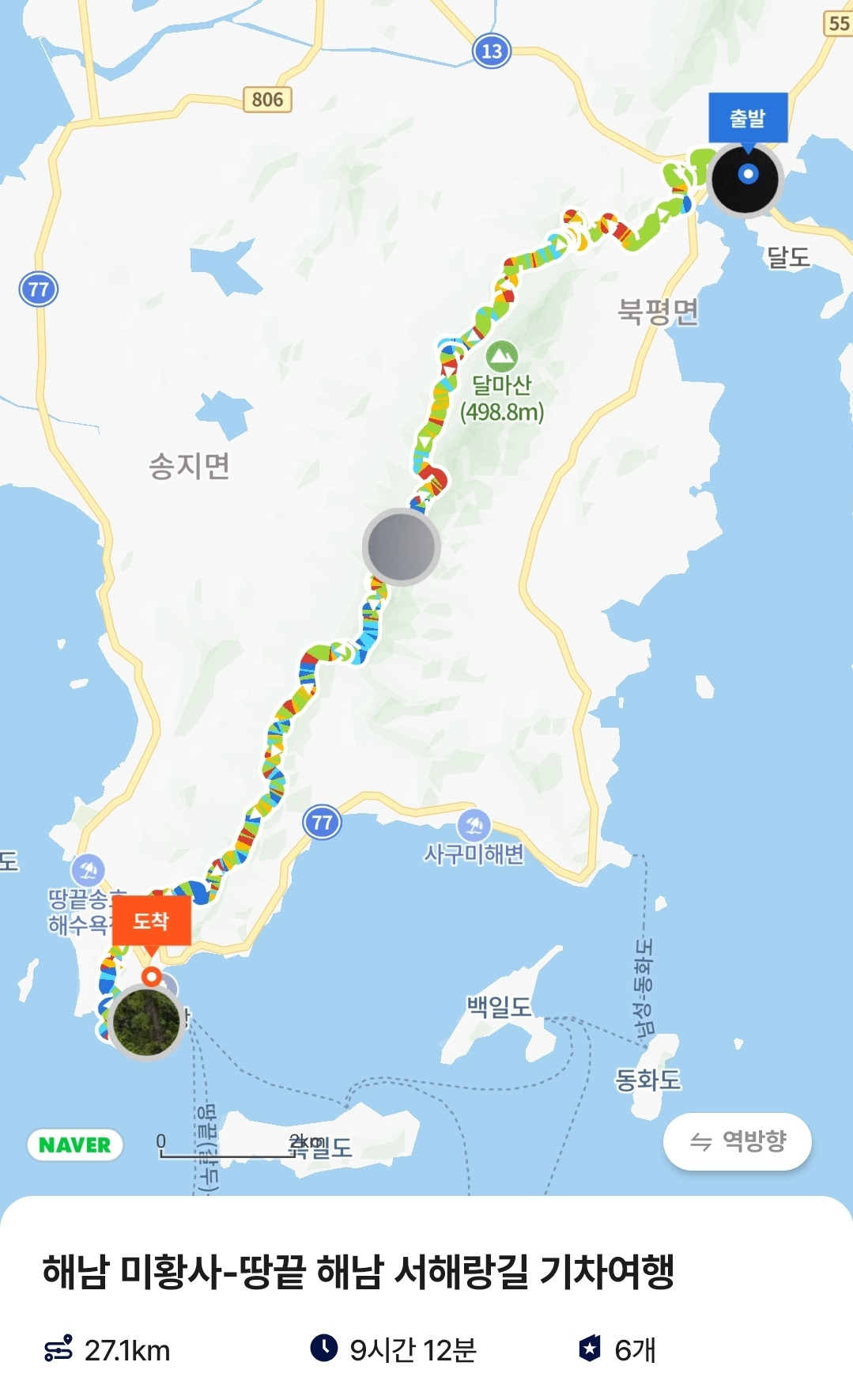This screenshot has width=853, height=1400.
Task: Open the 땅끝송호해수욕장 beach marker
Action: tap(88, 871)
